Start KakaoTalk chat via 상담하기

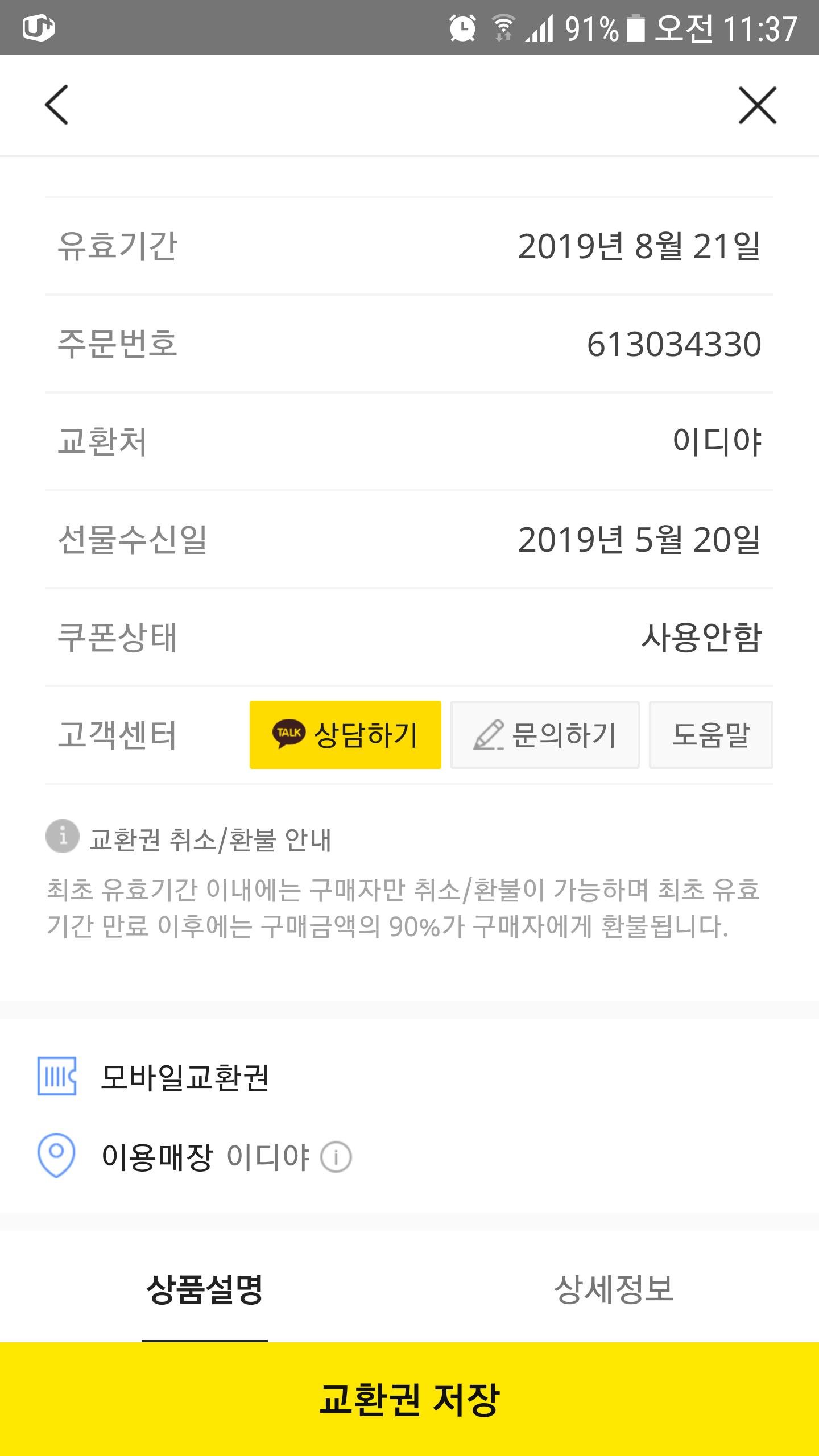345,735
